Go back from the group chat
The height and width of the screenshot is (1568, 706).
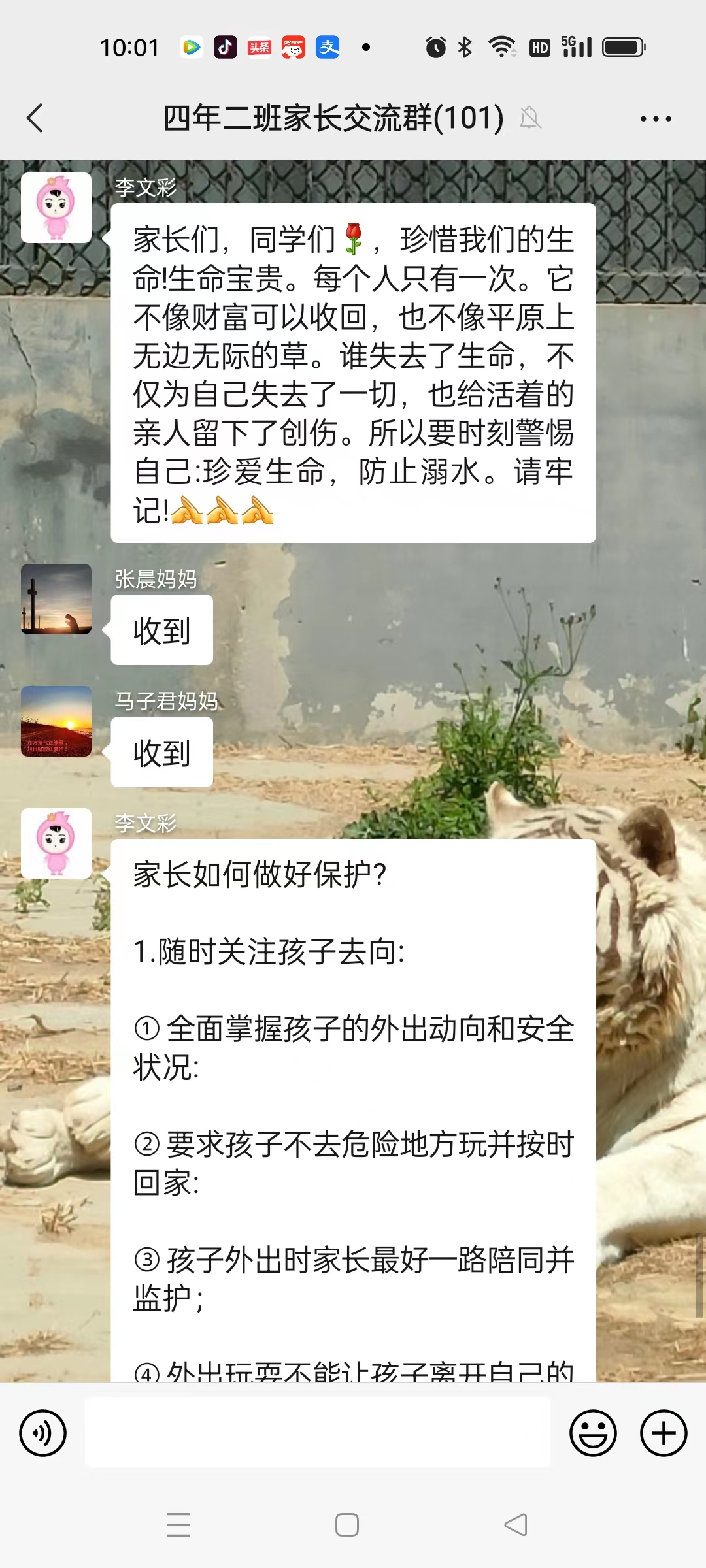[x=35, y=119]
